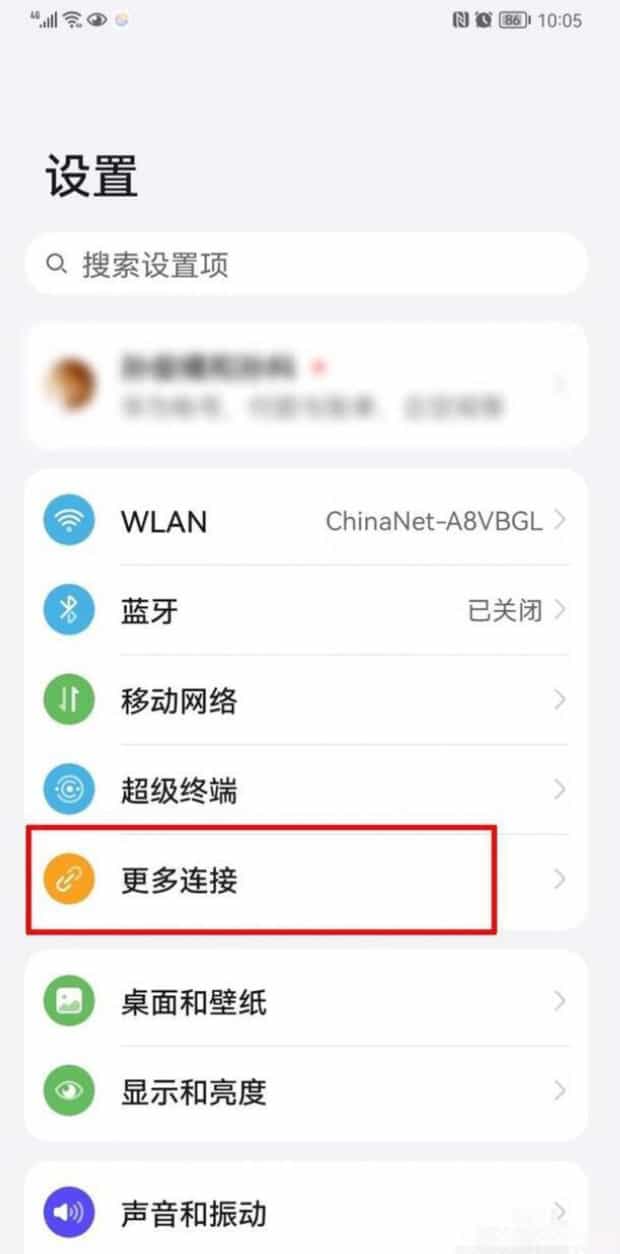
Task: Open Mobile network (移动网络) settings
Action: click(x=306, y=700)
